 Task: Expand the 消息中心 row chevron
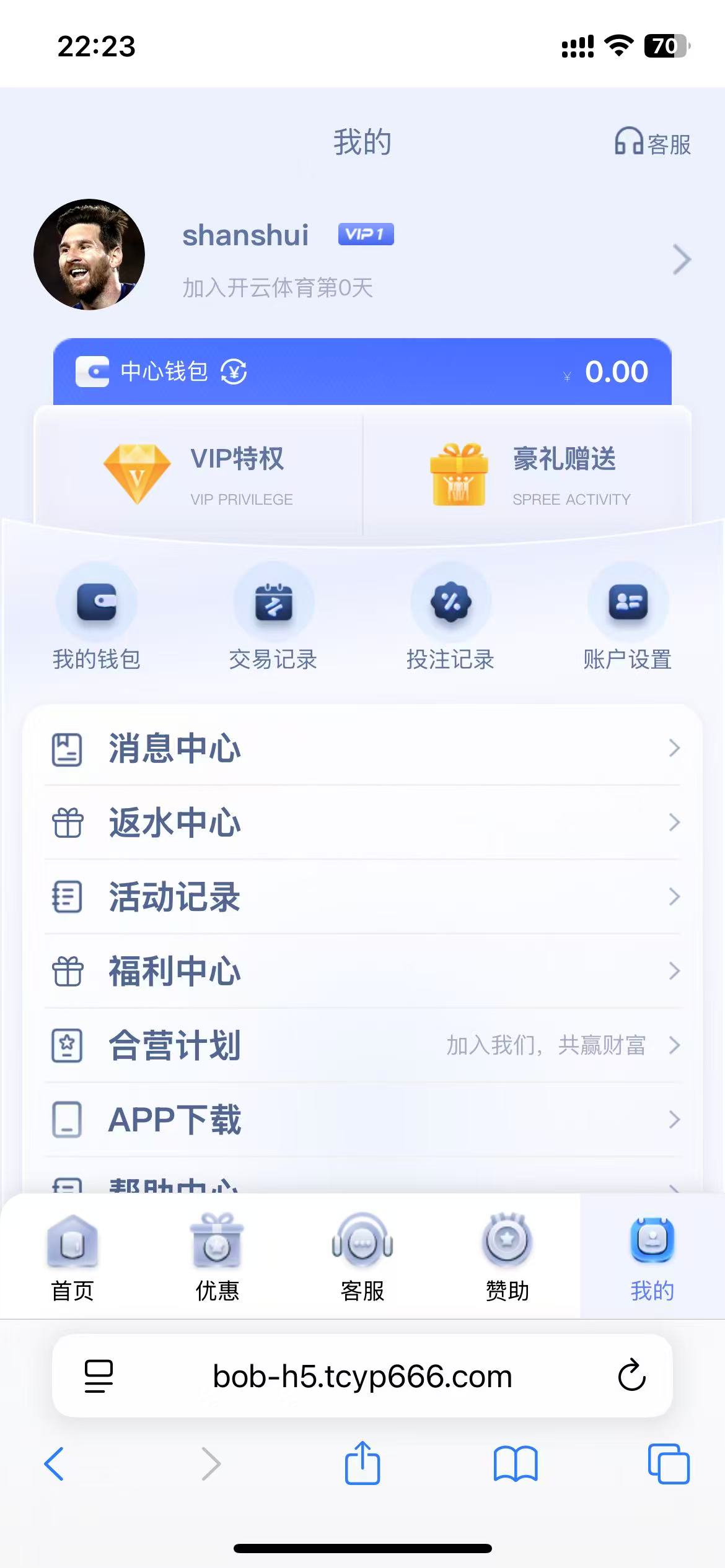(x=675, y=747)
